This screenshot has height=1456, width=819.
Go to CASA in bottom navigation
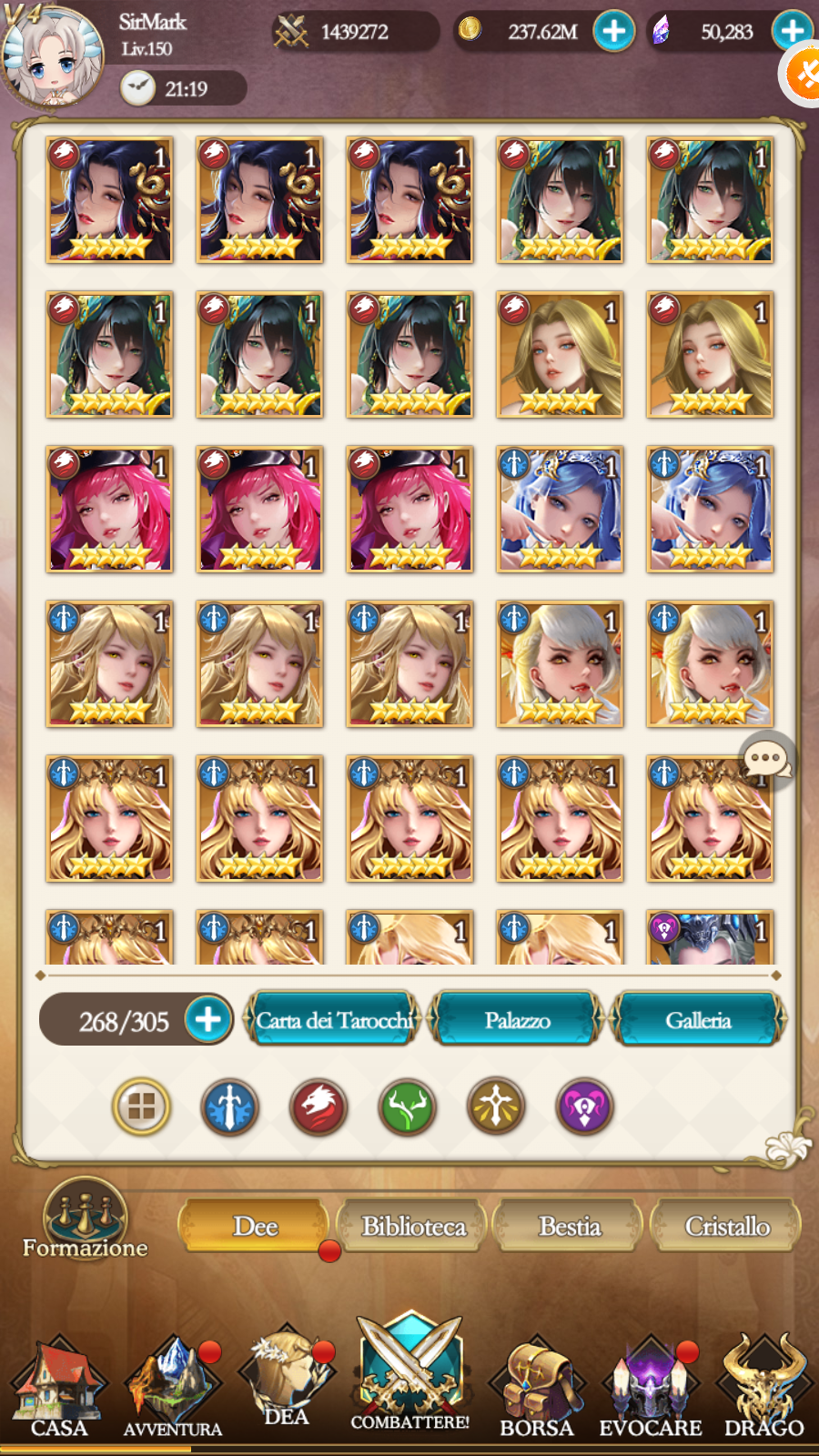[59, 1390]
